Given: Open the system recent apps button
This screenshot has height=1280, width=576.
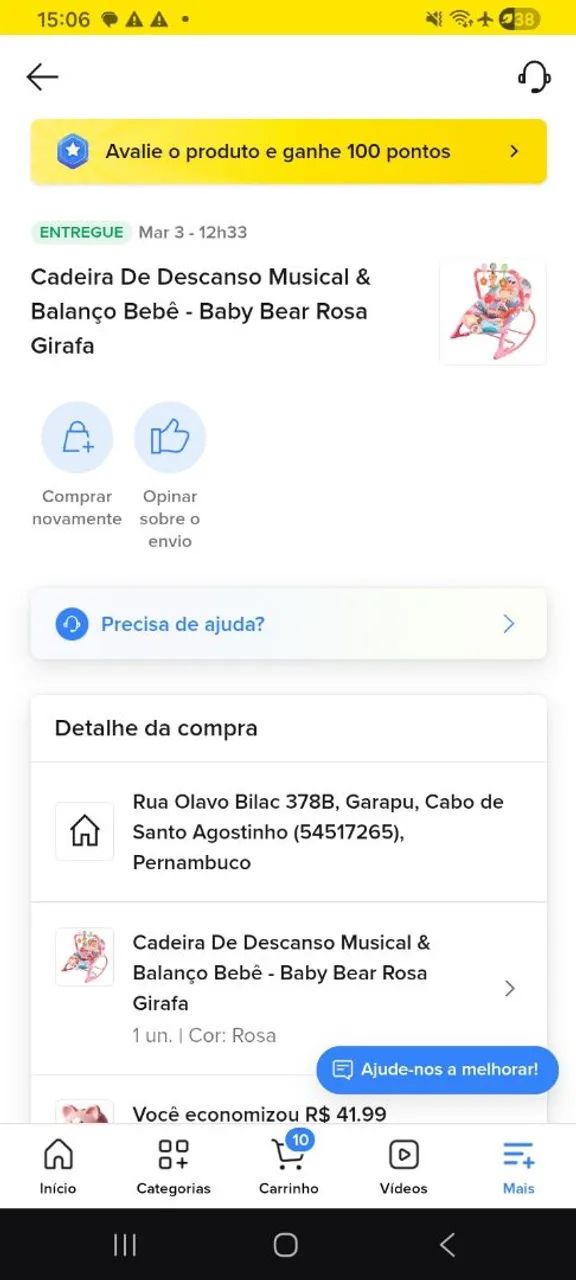Looking at the screenshot, I should click(x=125, y=1244).
